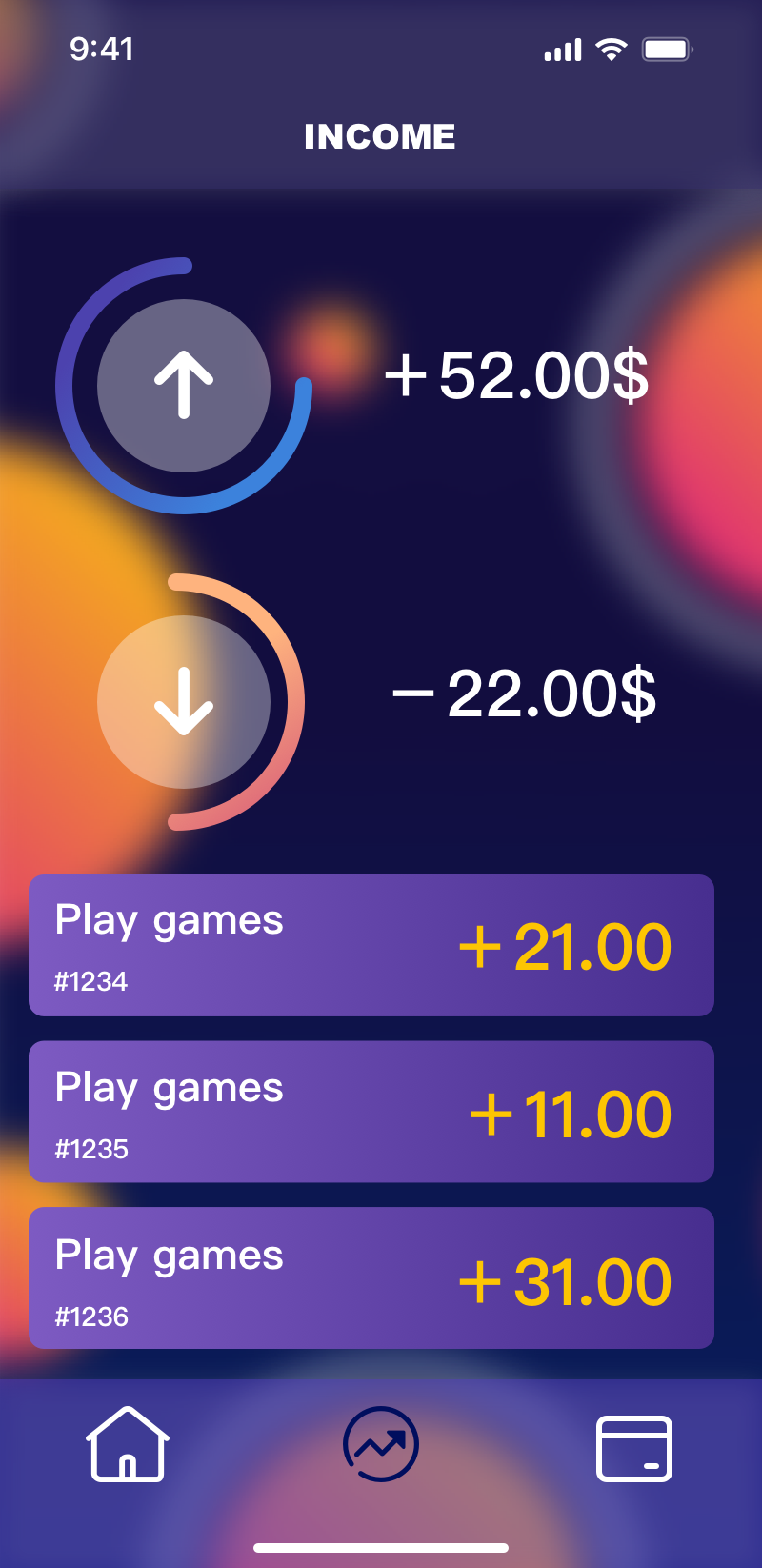The height and width of the screenshot is (1568, 762).
Task: Tap the expense down-arrow button
Action: (x=184, y=702)
